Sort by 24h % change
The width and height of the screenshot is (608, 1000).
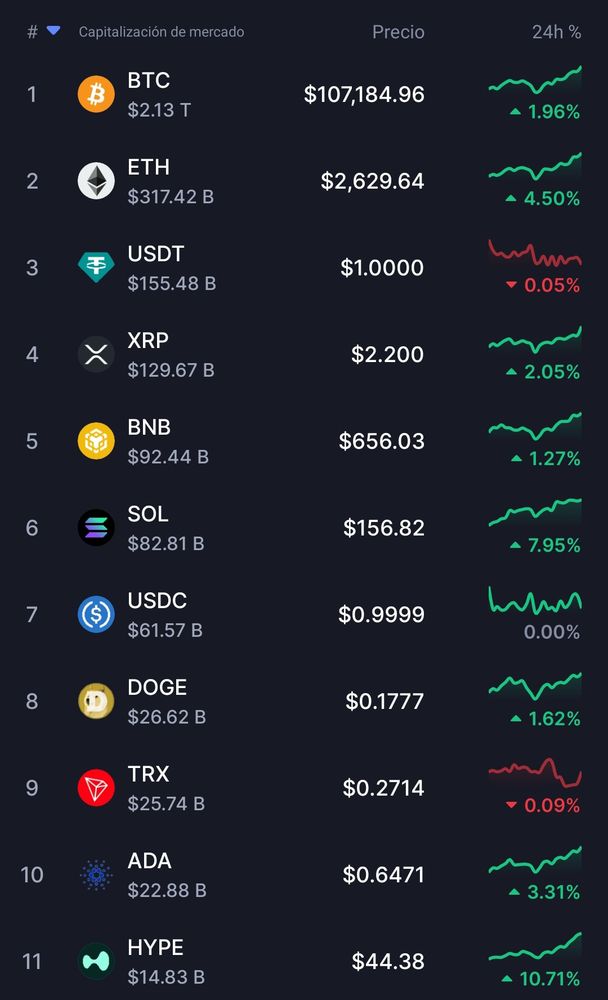(x=556, y=32)
